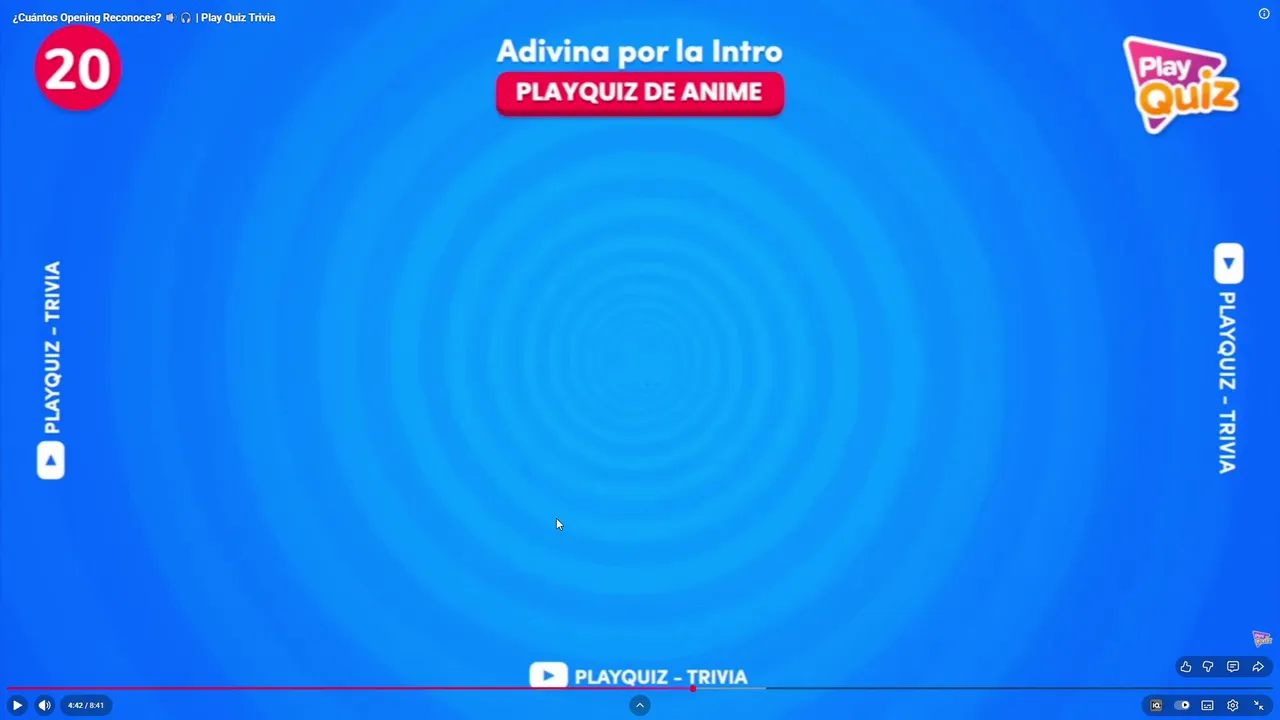Share this video
This screenshot has height=720, width=1280.
point(1258,667)
